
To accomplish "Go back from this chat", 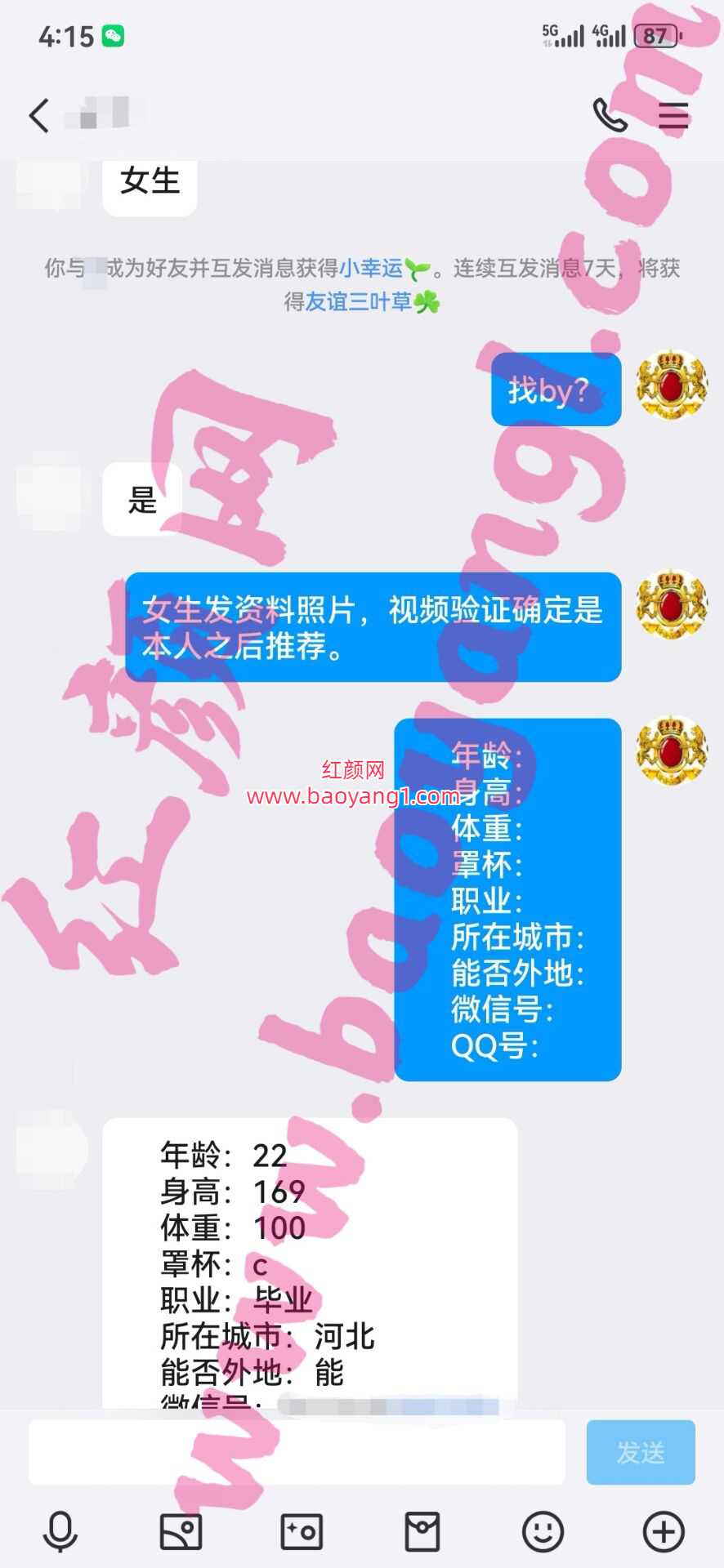I will tap(39, 115).
